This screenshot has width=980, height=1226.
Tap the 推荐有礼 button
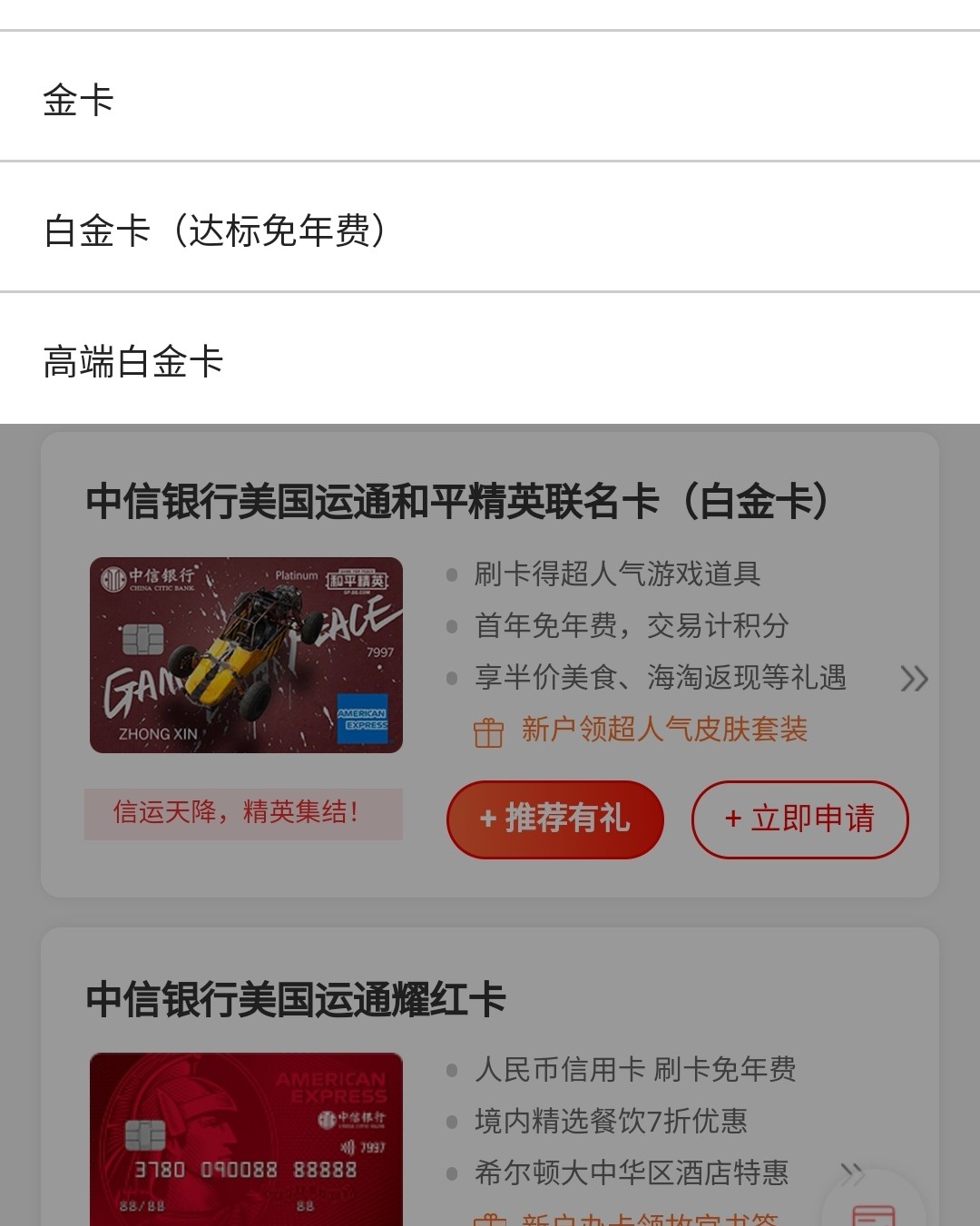554,819
